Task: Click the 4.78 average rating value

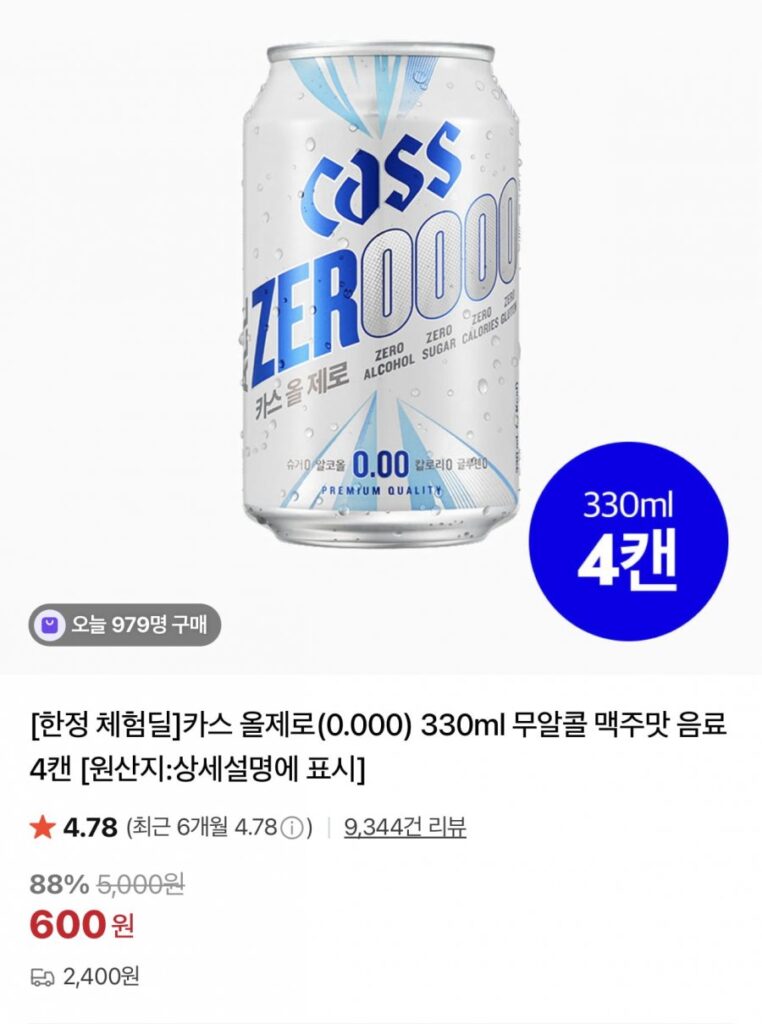Action: pos(75,821)
